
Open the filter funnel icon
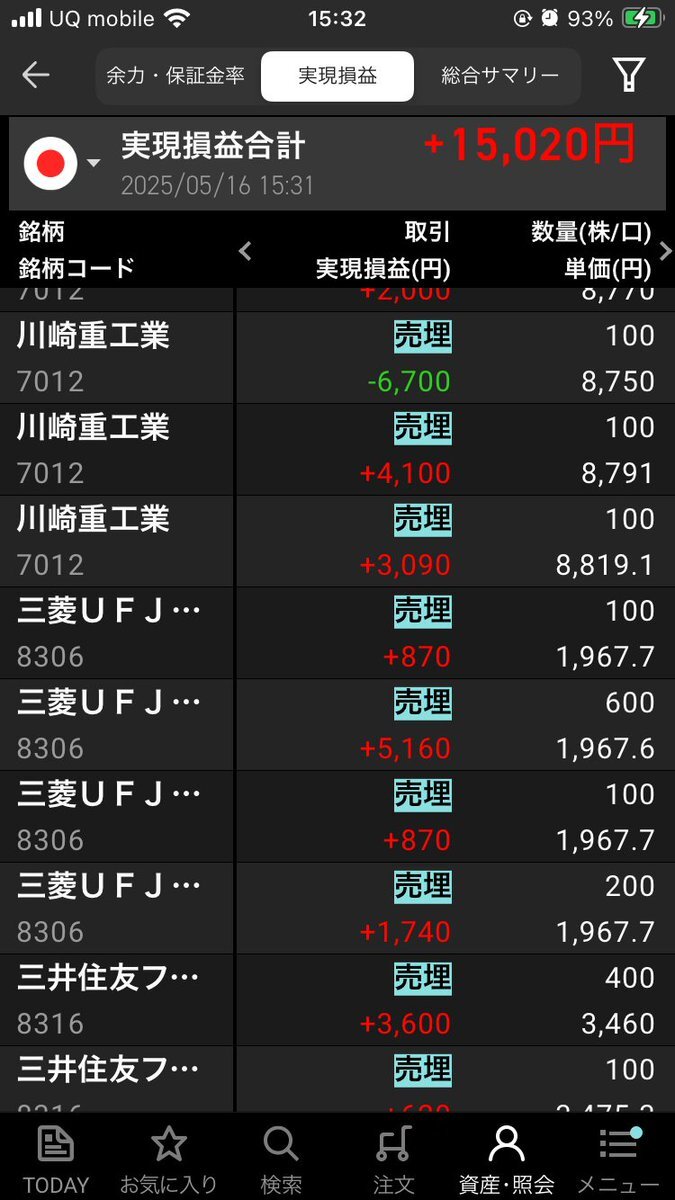628,75
